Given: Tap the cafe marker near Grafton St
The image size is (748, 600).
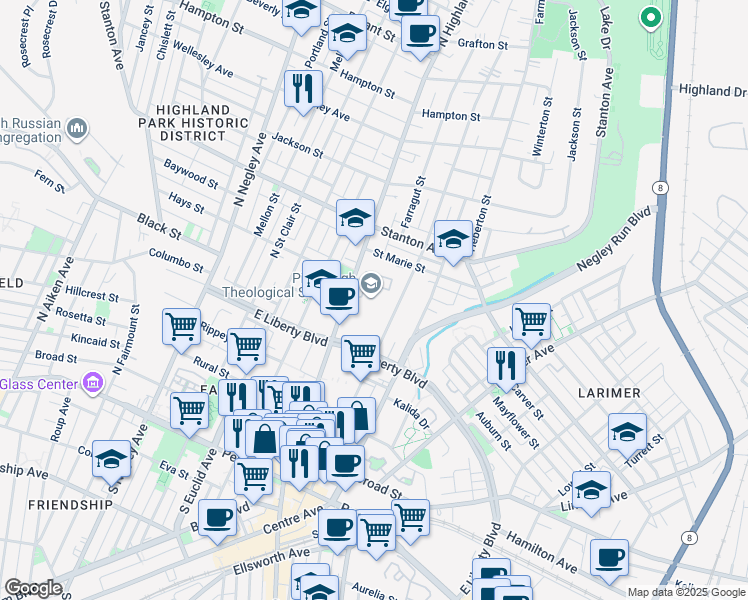Looking at the screenshot, I should pyautogui.click(x=420, y=33).
